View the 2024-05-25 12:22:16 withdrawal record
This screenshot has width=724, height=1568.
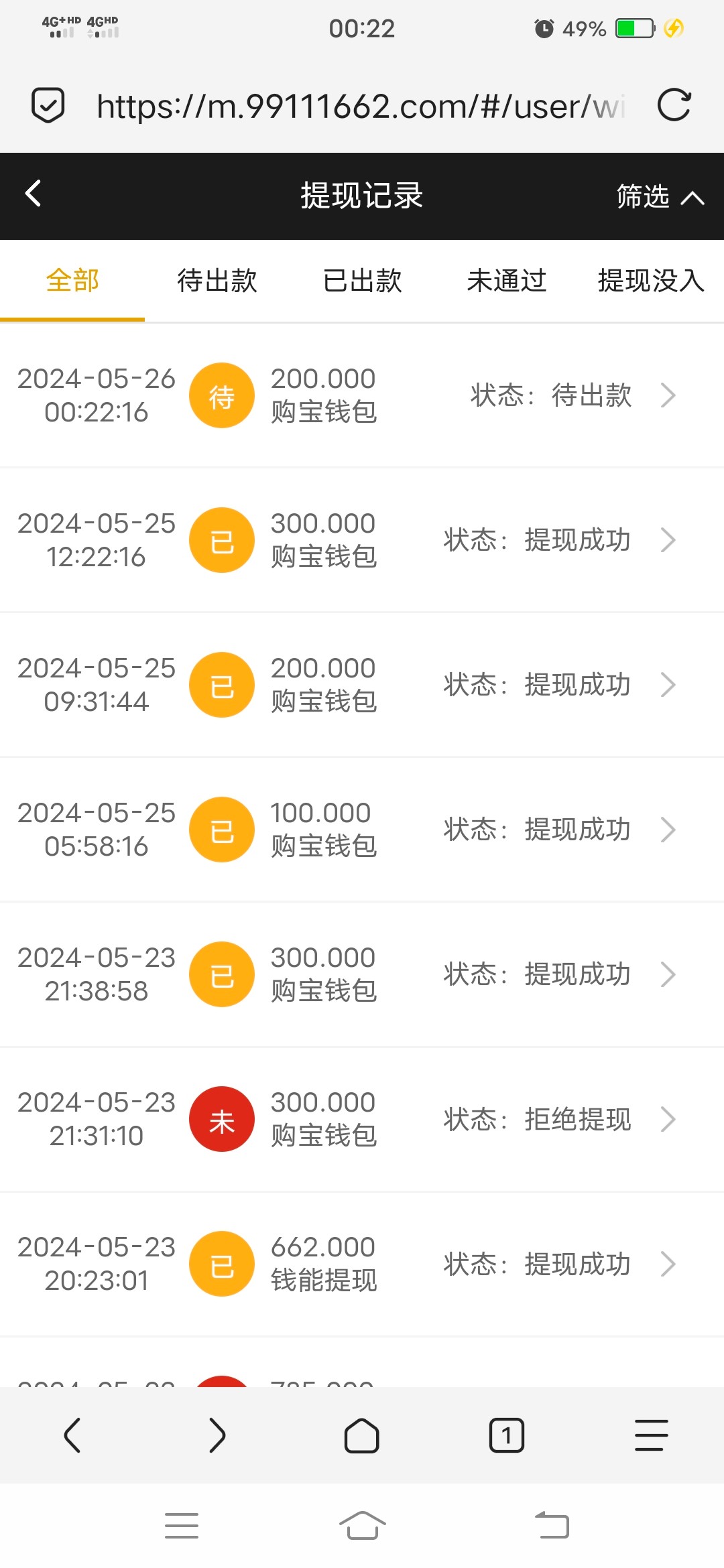tap(362, 540)
